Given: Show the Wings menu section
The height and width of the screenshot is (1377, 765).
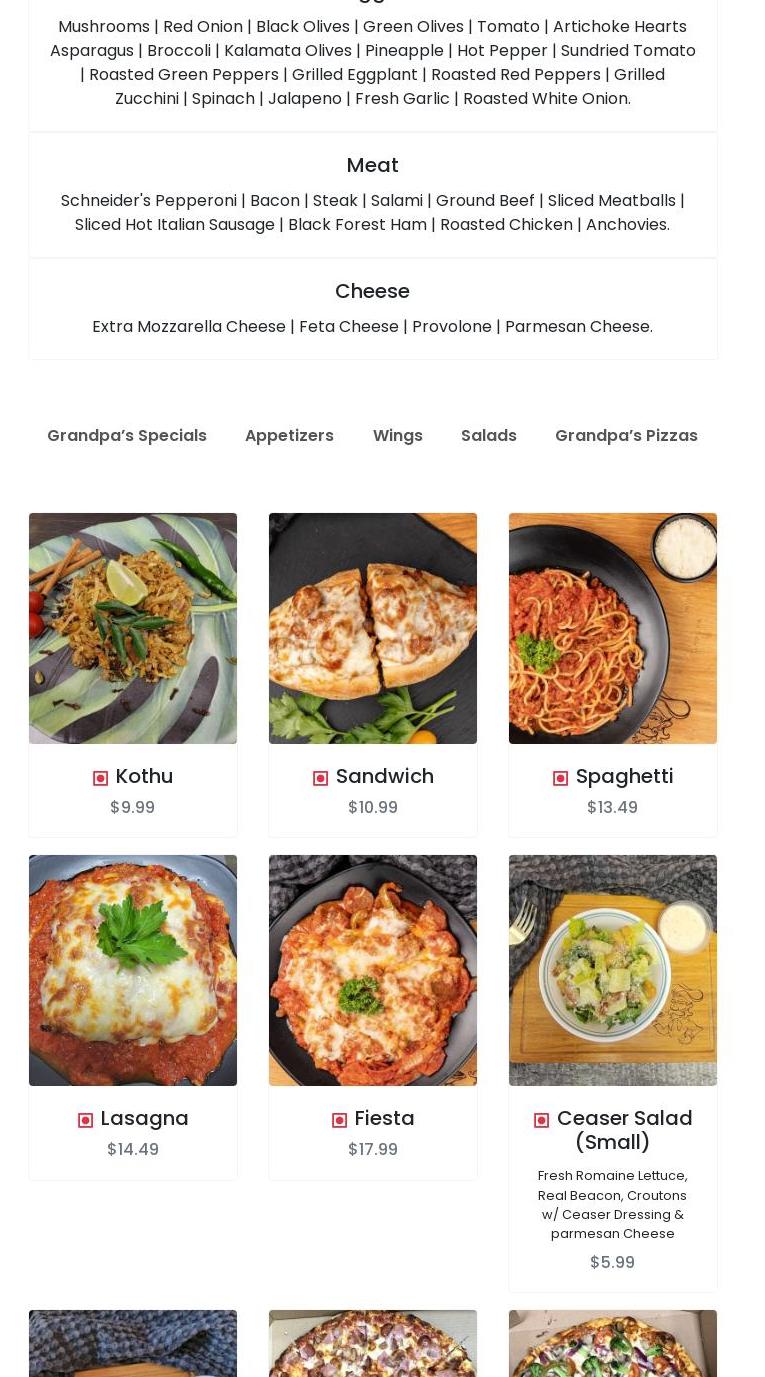Looking at the screenshot, I should click(398, 436).
